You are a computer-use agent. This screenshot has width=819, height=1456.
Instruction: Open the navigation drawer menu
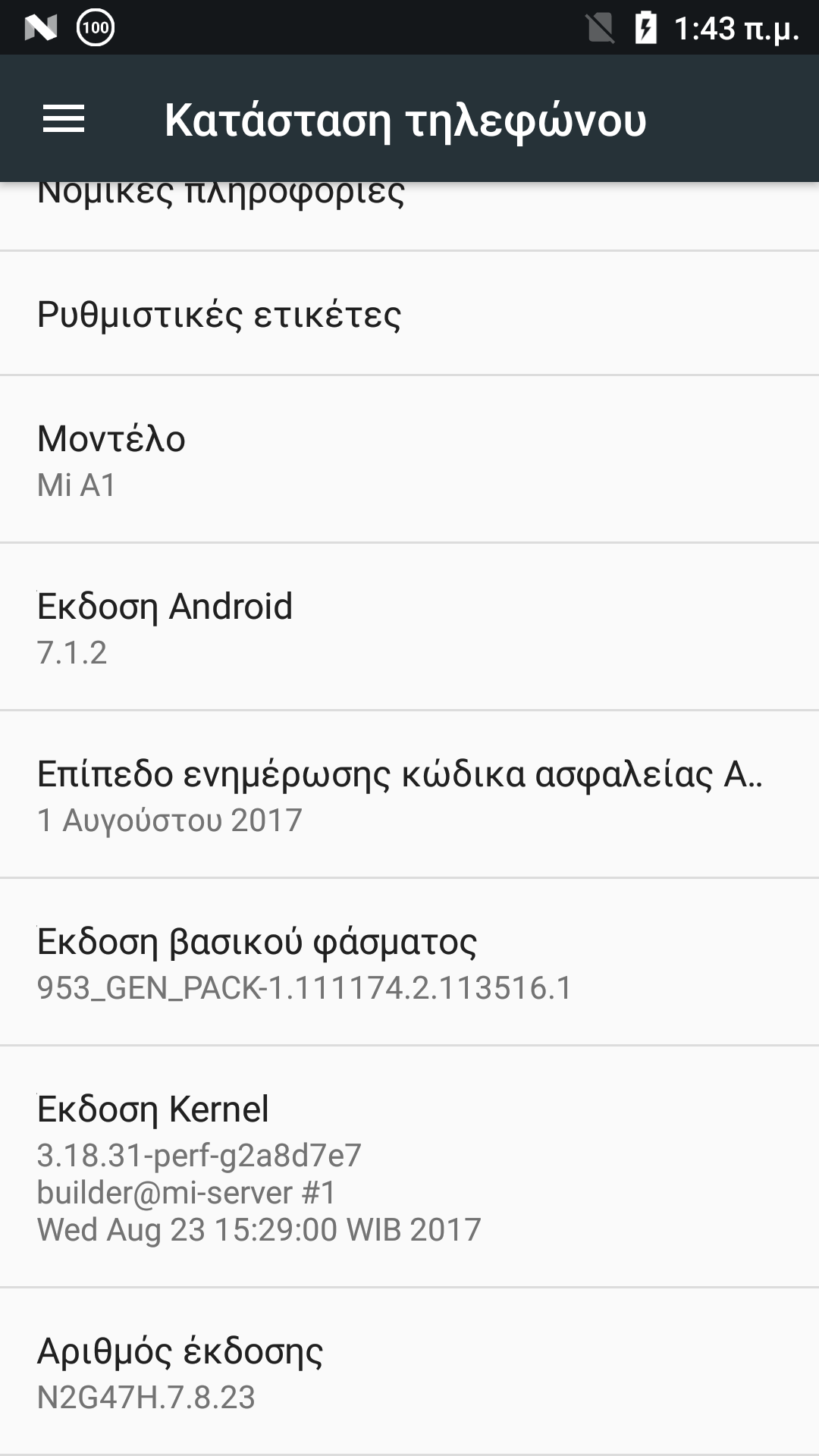click(x=64, y=119)
